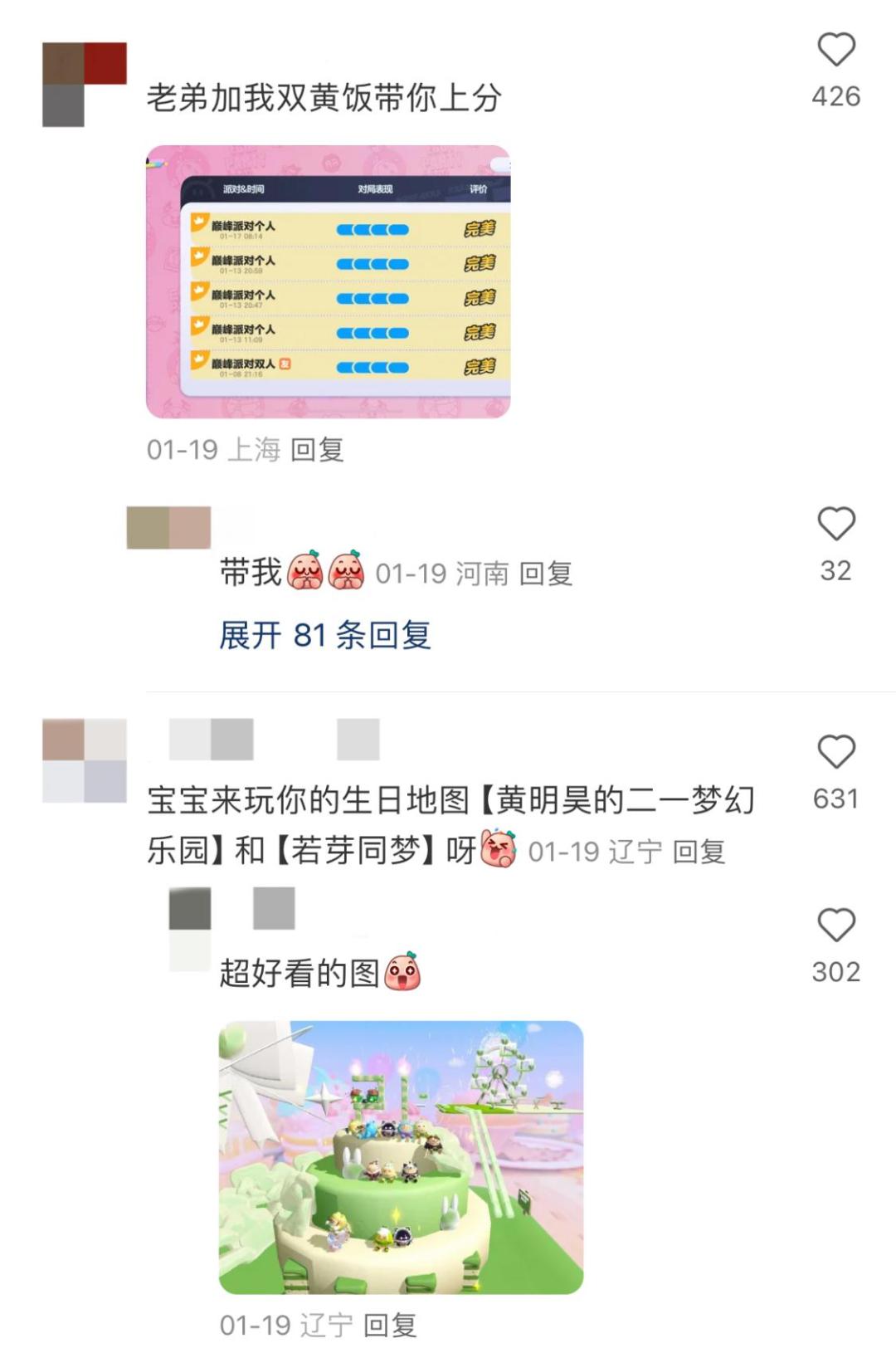Viewport: 896px width, 1353px height.
Task: Reply to the 带我 comment from 河南
Action: [545, 574]
